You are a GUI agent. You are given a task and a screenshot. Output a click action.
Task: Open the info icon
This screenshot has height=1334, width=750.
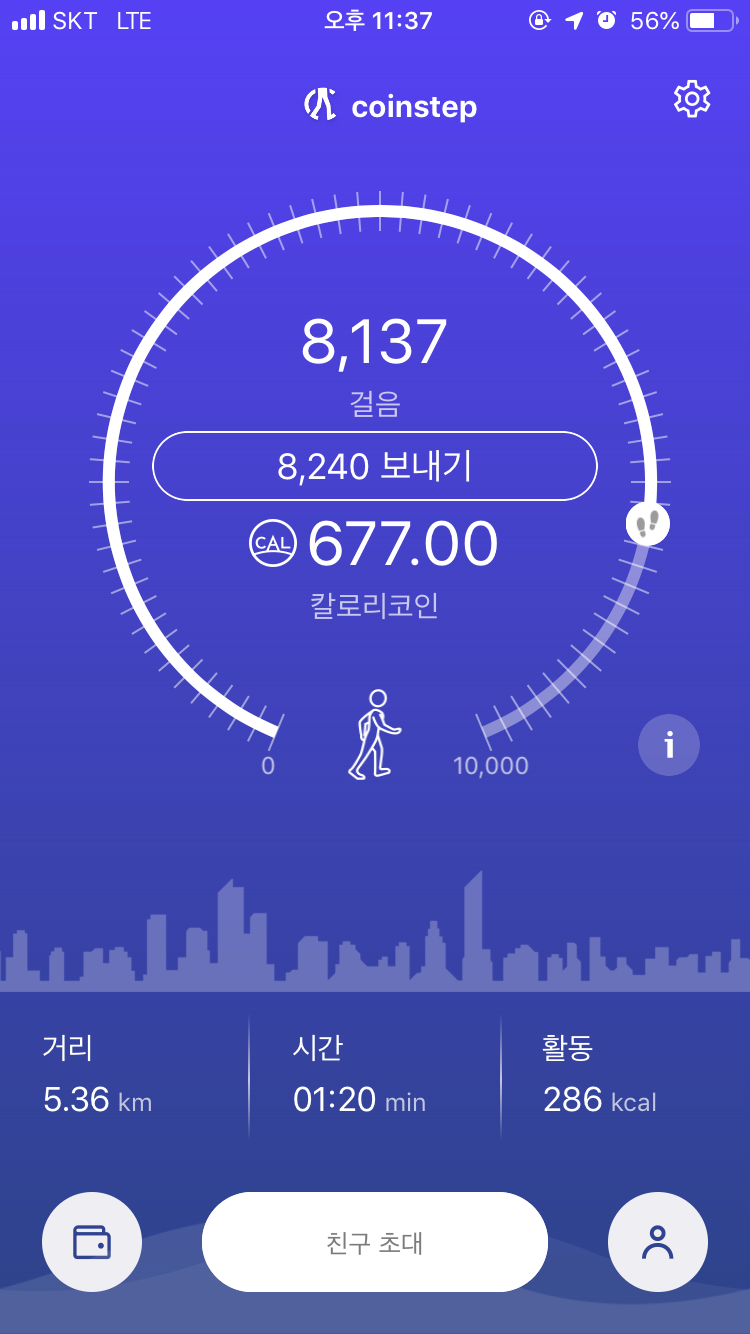tap(669, 745)
